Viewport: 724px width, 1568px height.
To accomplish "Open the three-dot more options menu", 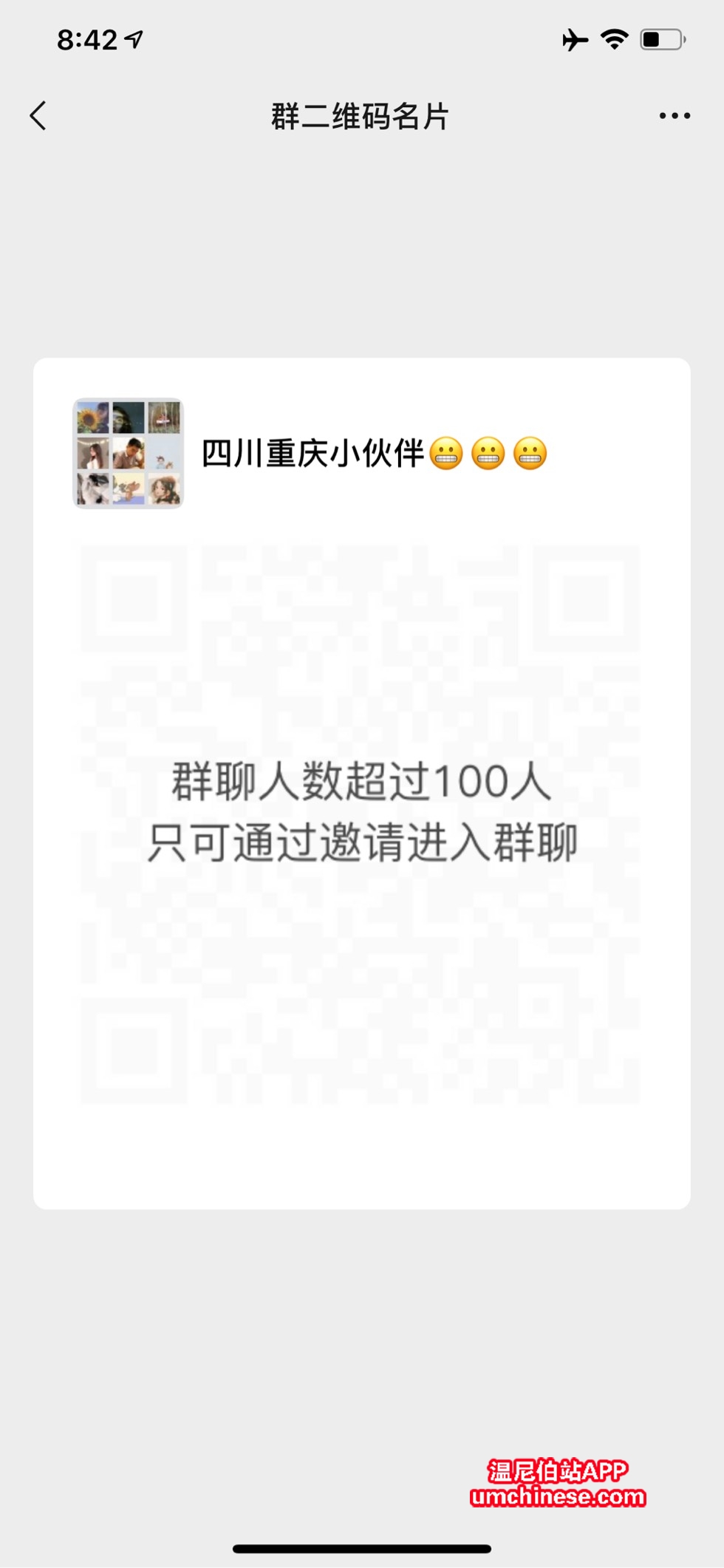I will [x=674, y=116].
